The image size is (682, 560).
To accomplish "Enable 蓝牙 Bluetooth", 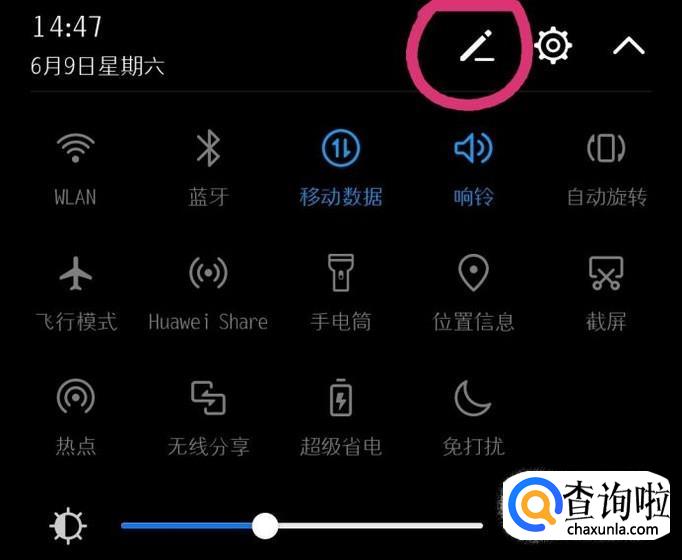I will [208, 150].
